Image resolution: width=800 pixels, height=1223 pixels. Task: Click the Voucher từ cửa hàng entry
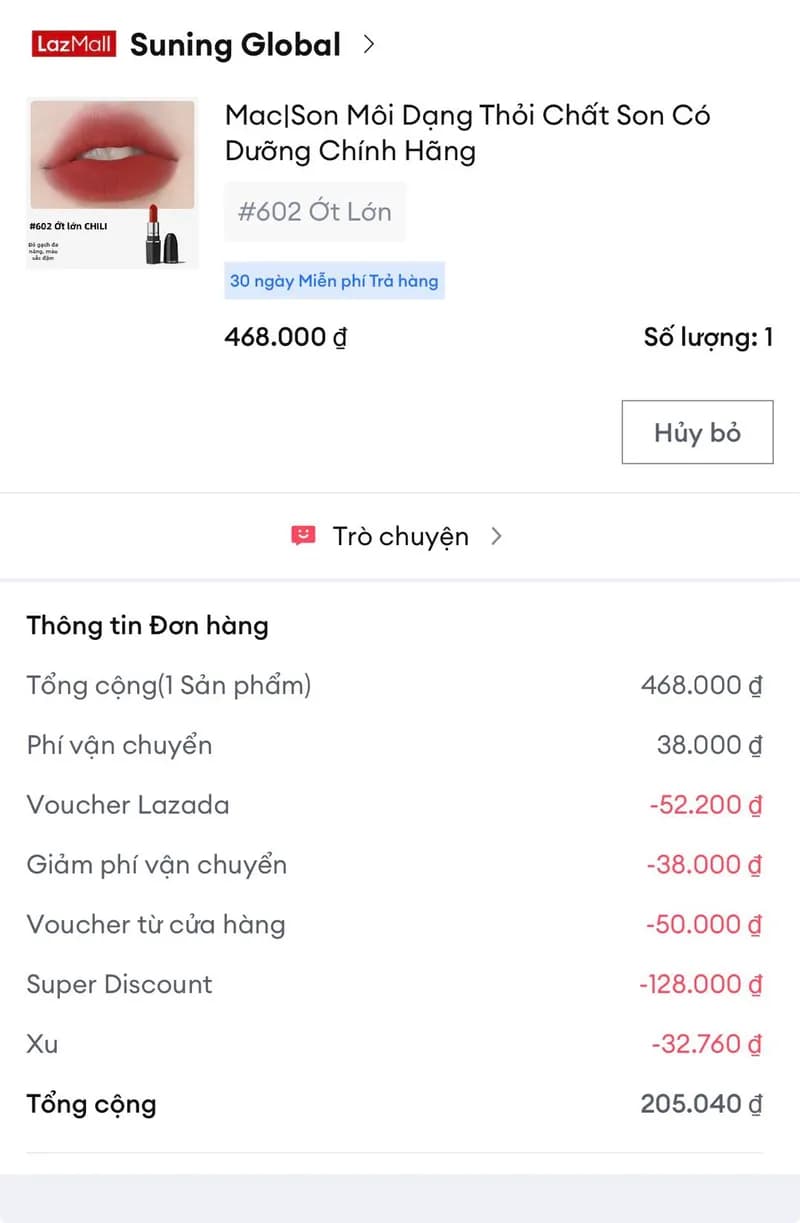pyautogui.click(x=155, y=925)
